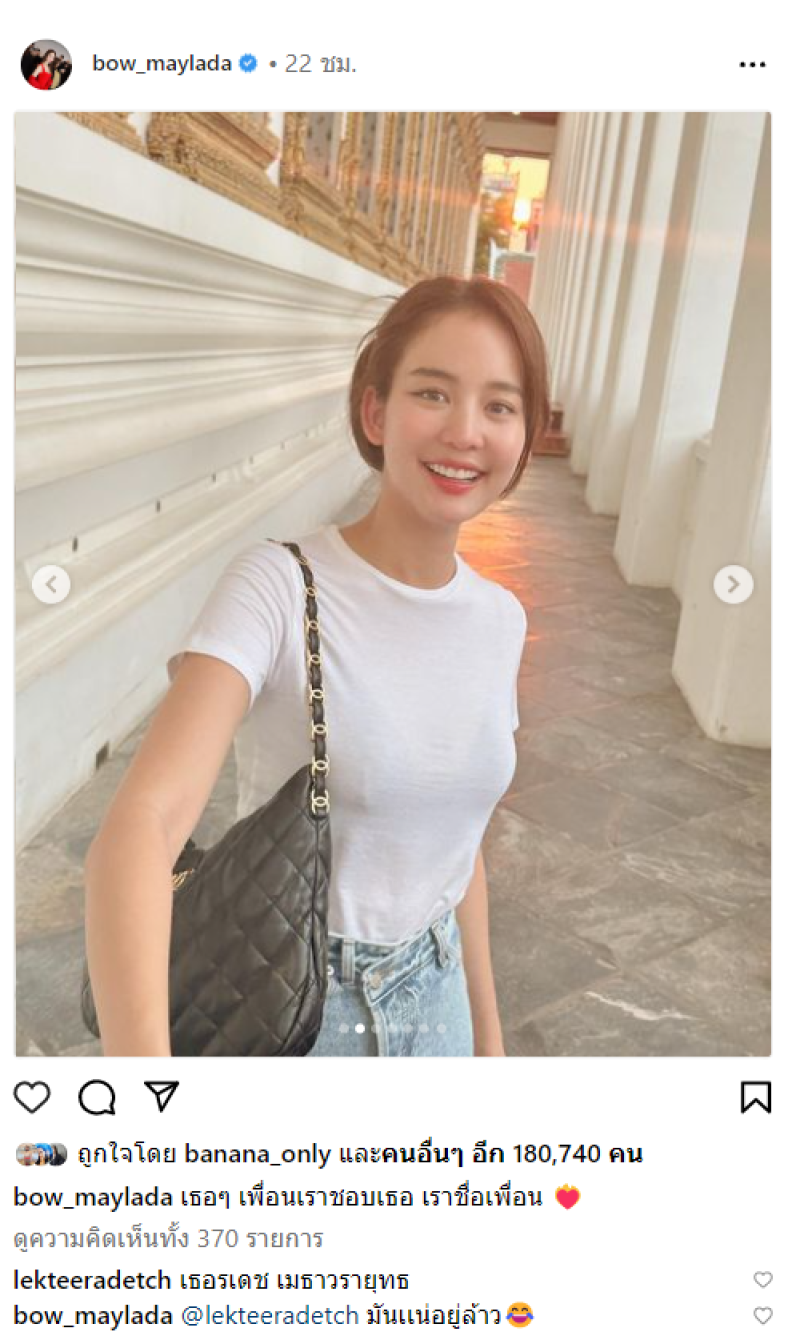The image size is (800, 1340).
Task: Open the bow_maylada username in the header
Action: (x=162, y=64)
